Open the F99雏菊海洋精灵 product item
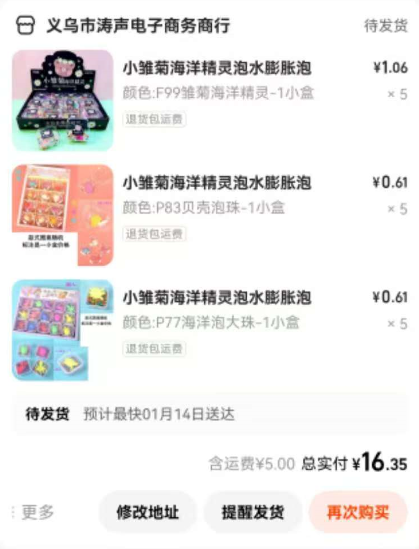The width and height of the screenshot is (419, 549). [210, 100]
